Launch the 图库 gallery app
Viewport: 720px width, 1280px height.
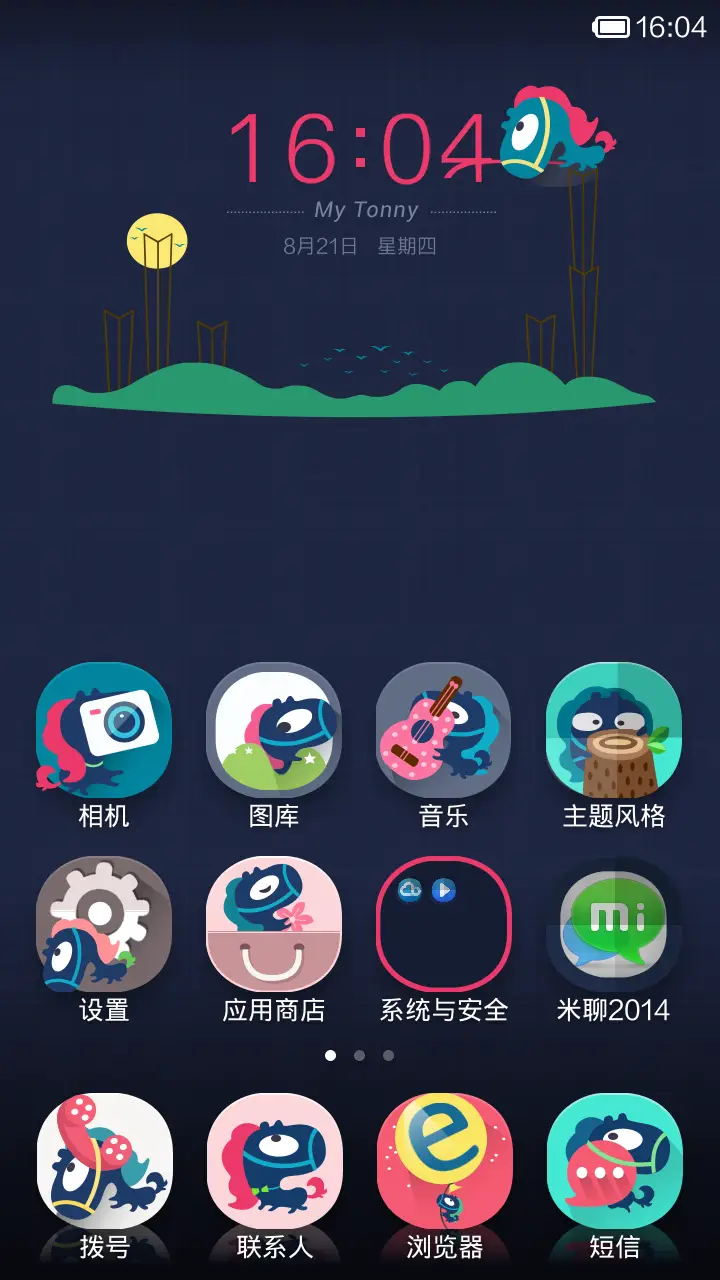point(274,733)
